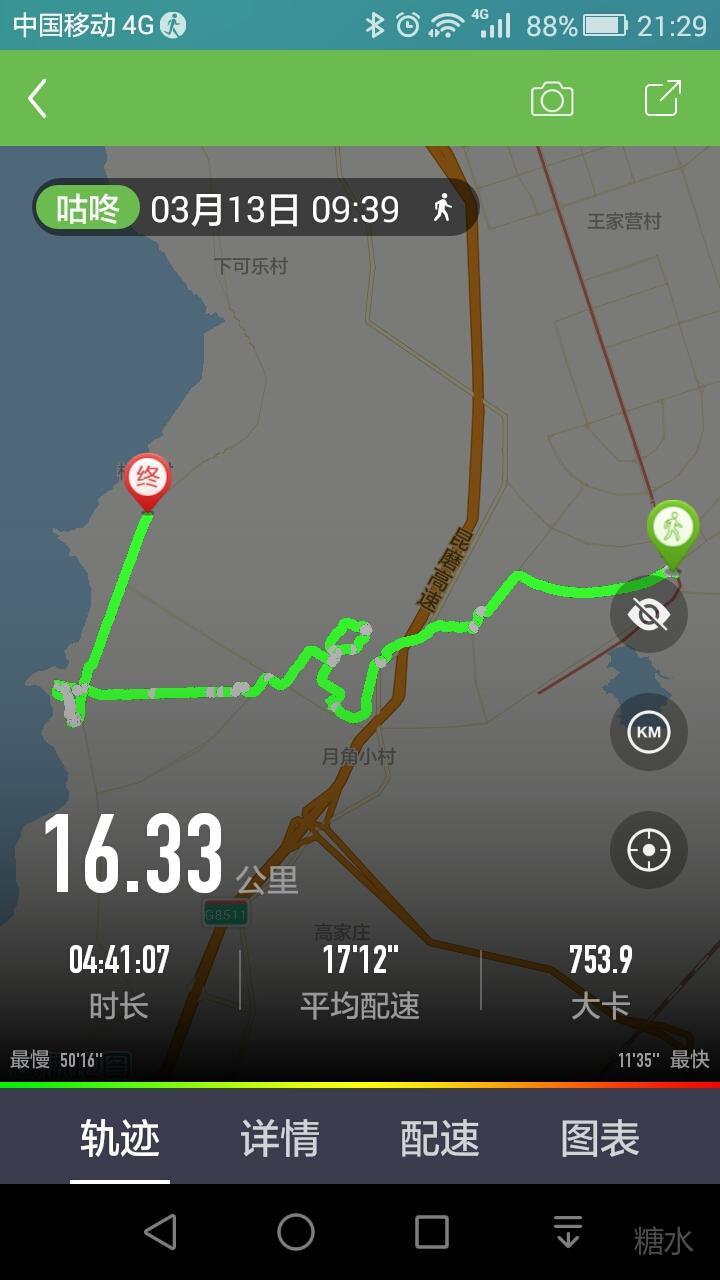Open the recent apps square button
720x1280 pixels.
pos(432,1232)
